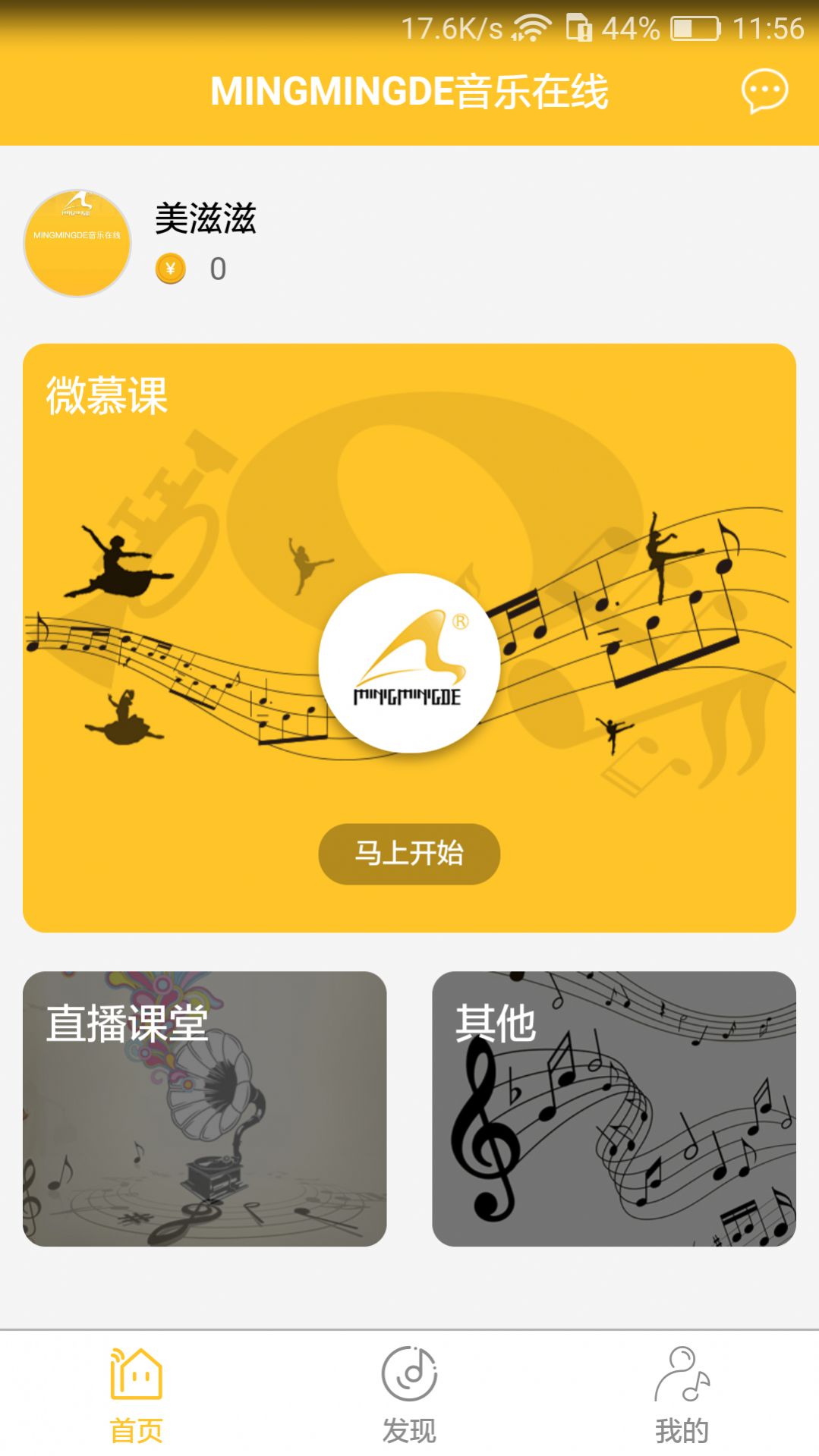The width and height of the screenshot is (819, 1456).
Task: Switch to the 发现 tab
Action: click(408, 1400)
